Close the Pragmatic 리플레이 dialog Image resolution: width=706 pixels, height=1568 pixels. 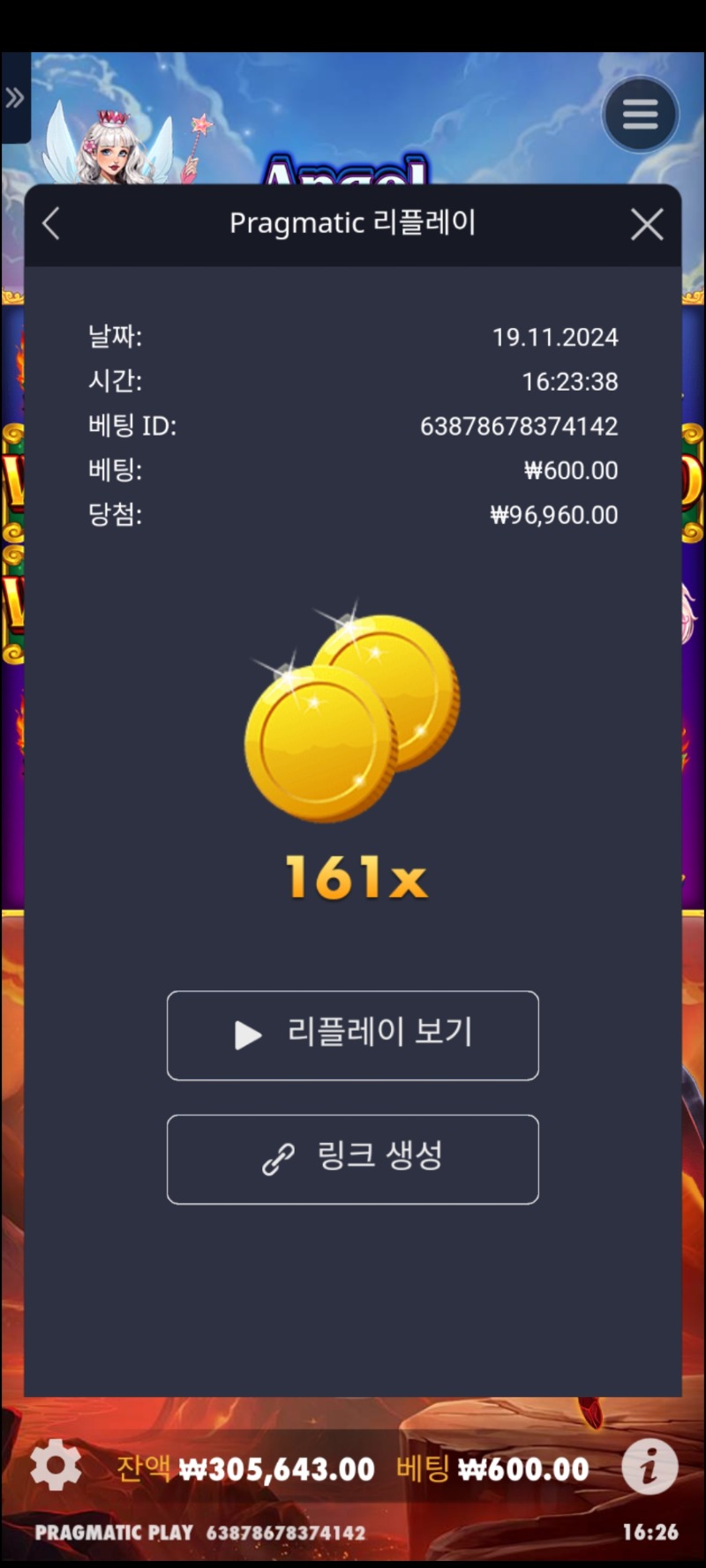tap(647, 225)
